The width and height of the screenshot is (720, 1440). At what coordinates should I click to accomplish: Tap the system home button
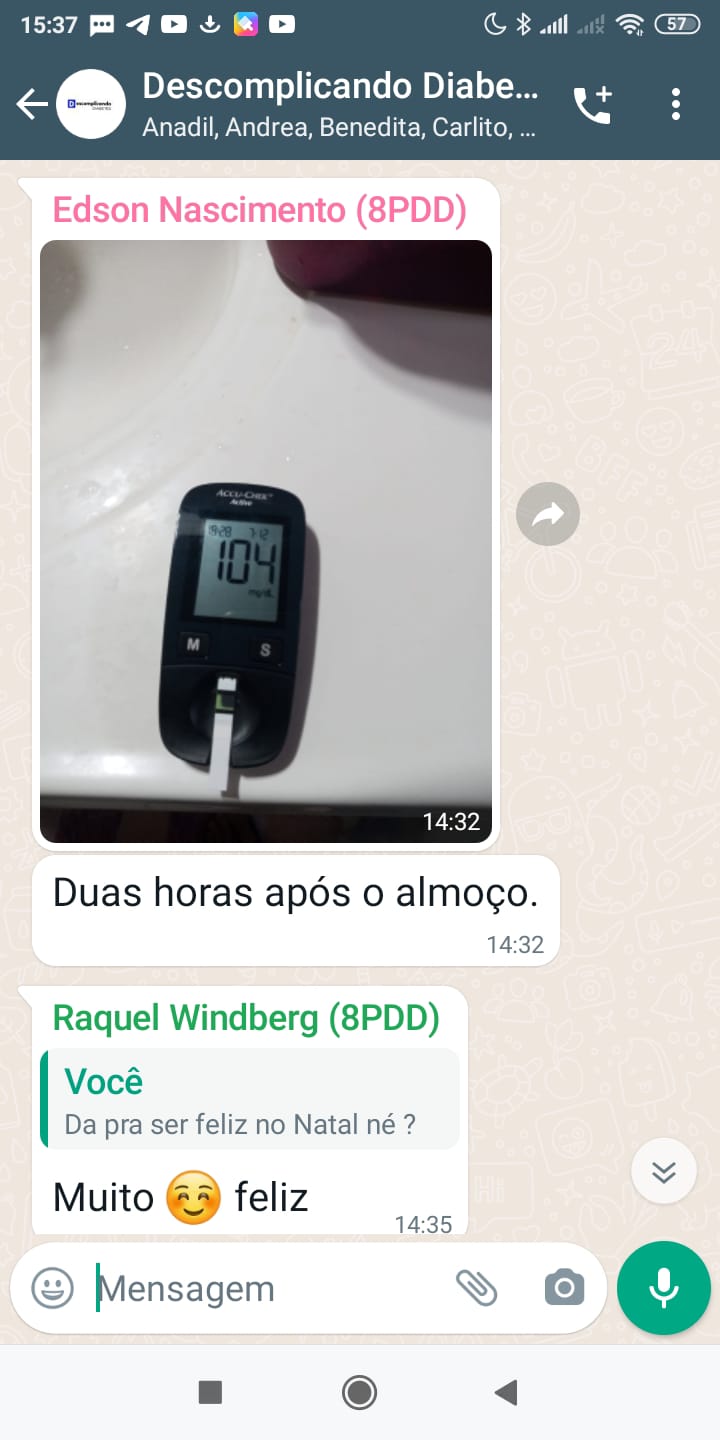(x=359, y=1392)
